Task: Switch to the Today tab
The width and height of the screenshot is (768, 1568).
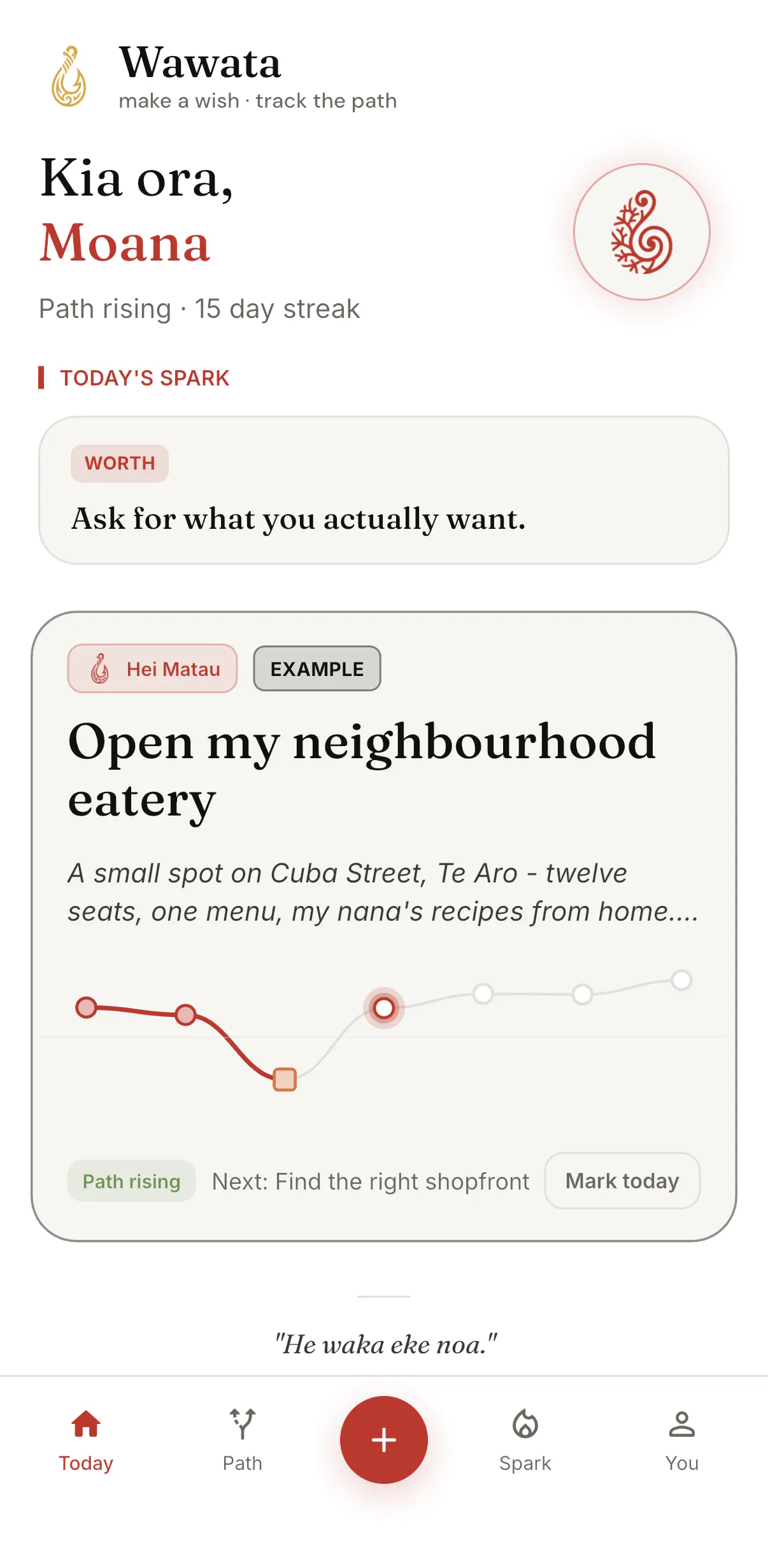Action: tap(86, 1441)
